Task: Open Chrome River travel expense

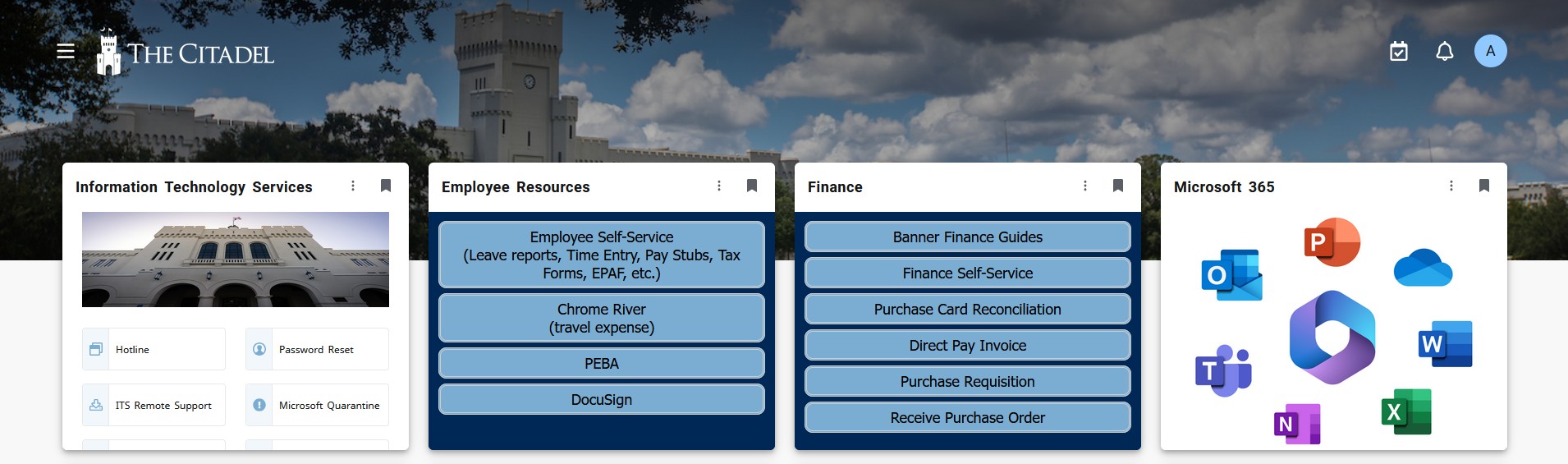Action: click(x=601, y=318)
